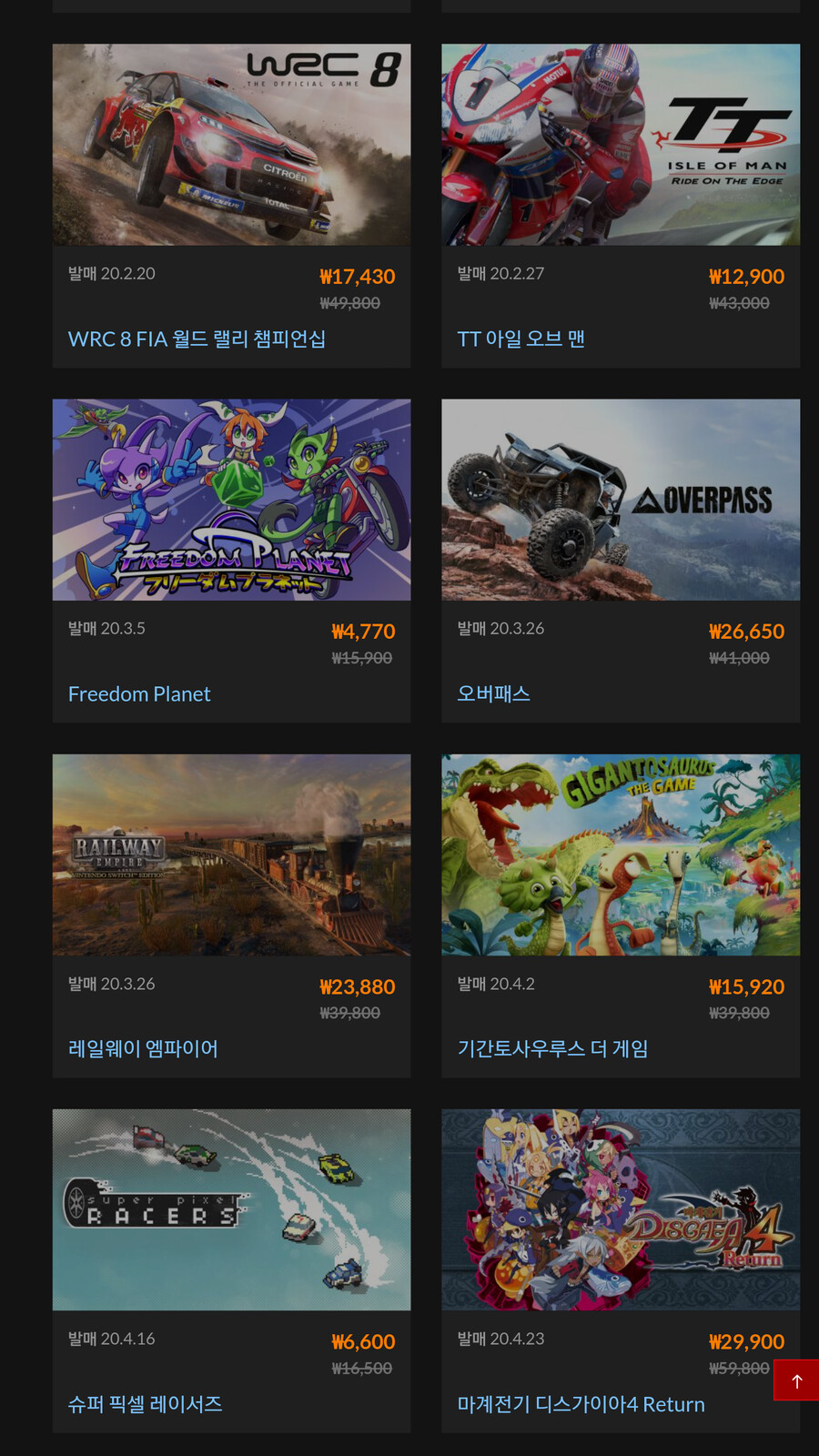Click the Super Pixel Racers artwork image
Screen dimensions: 819x1456
231,1209
